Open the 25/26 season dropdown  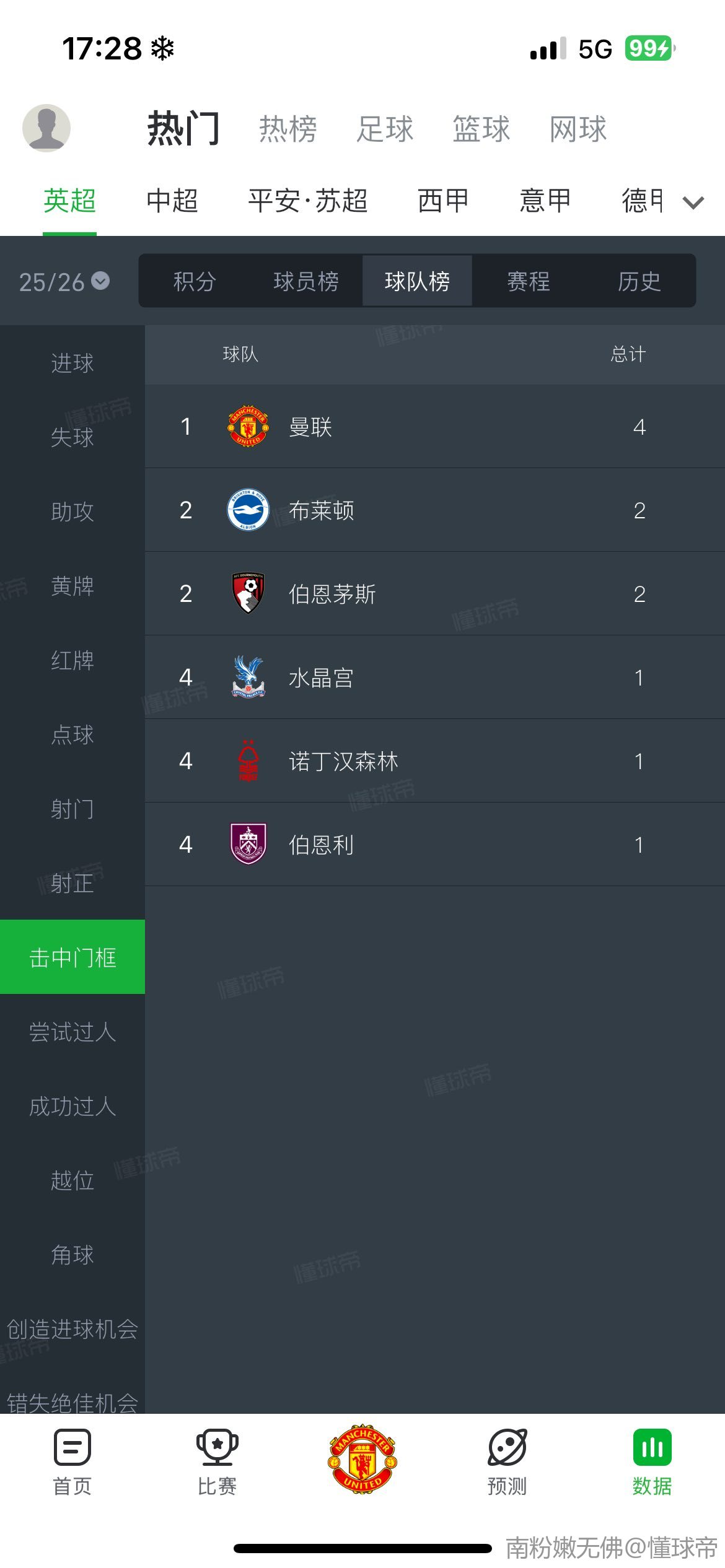[64, 282]
